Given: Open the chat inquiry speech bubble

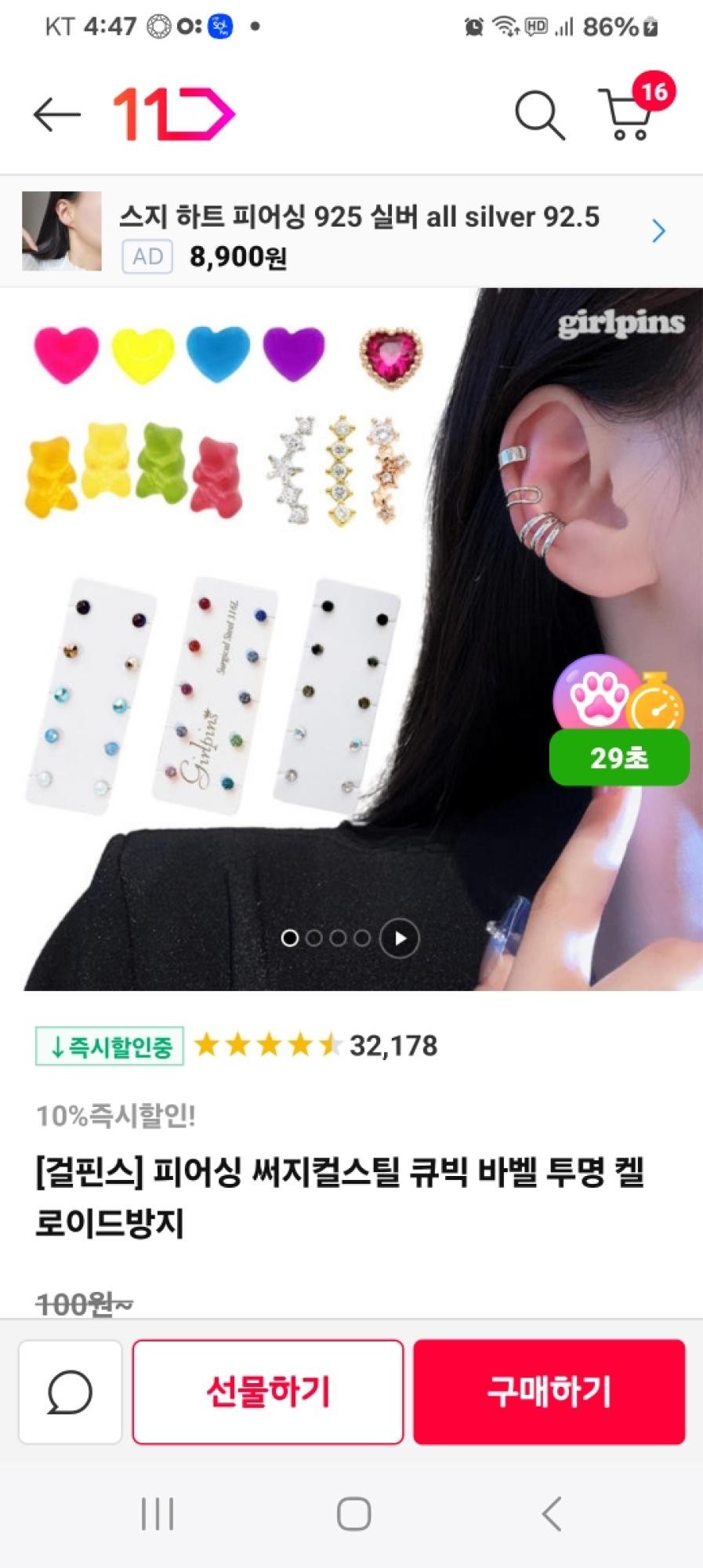Looking at the screenshot, I should click(x=71, y=1392).
